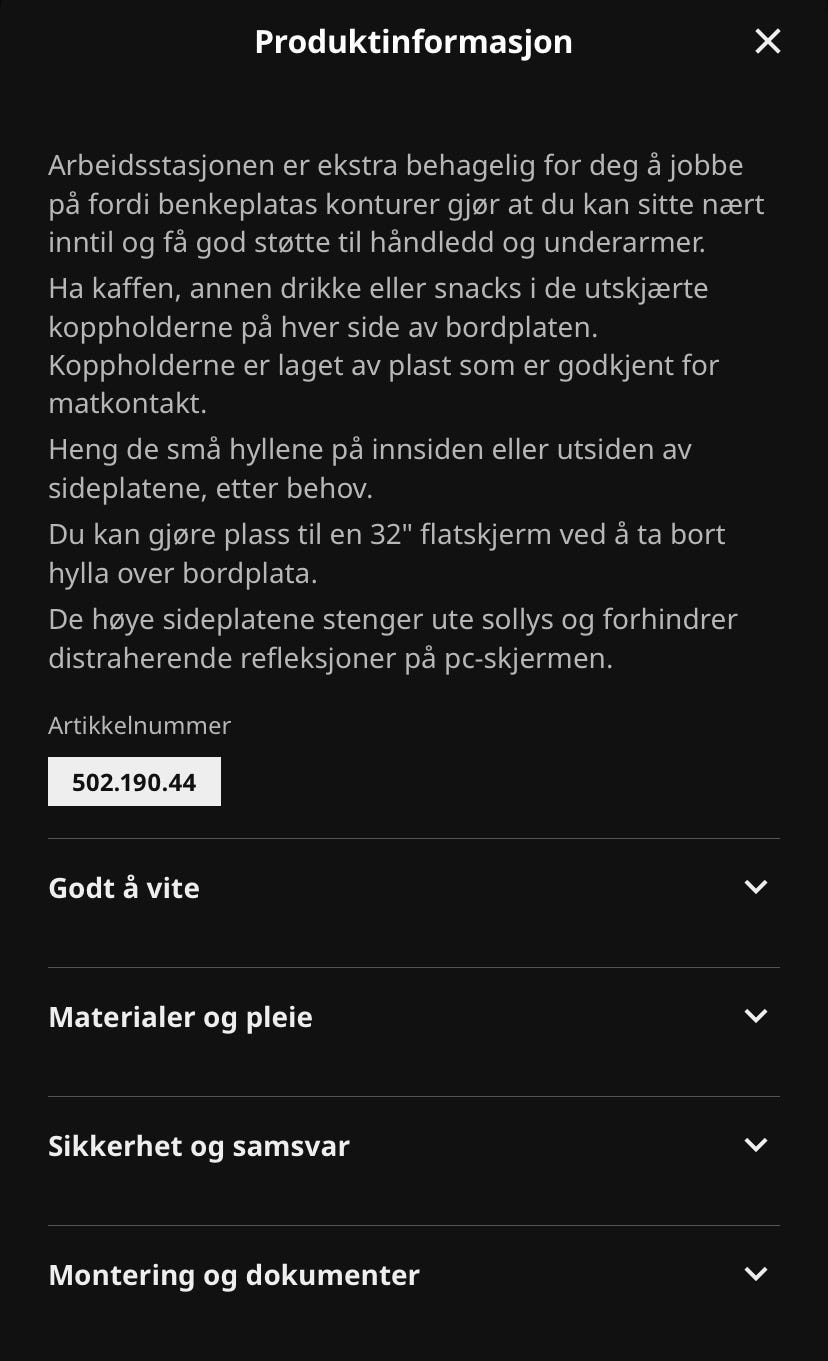This screenshot has height=1361, width=828.
Task: Click the arrow icon in the Materialer og pleie row
Action: (x=757, y=1016)
